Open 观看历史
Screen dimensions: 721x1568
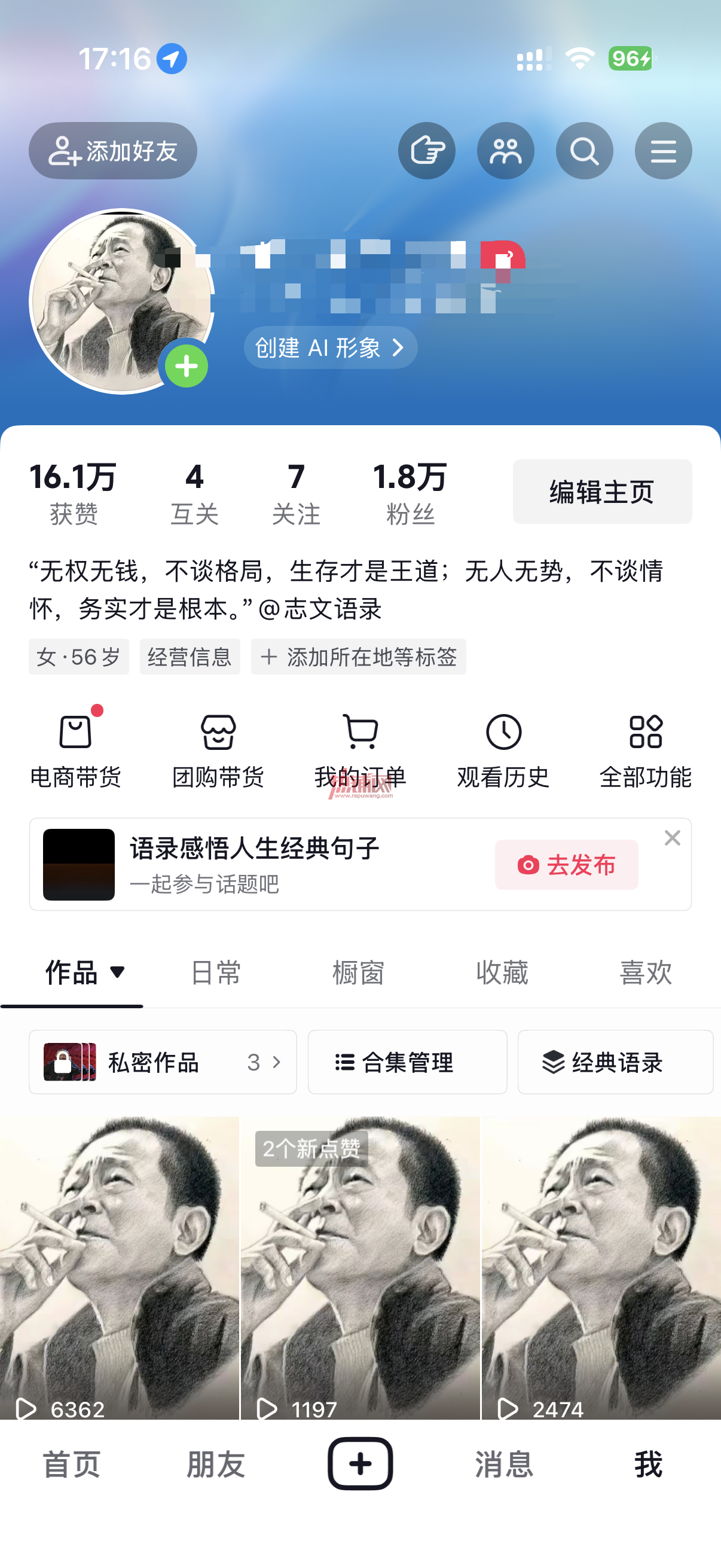pos(503,752)
